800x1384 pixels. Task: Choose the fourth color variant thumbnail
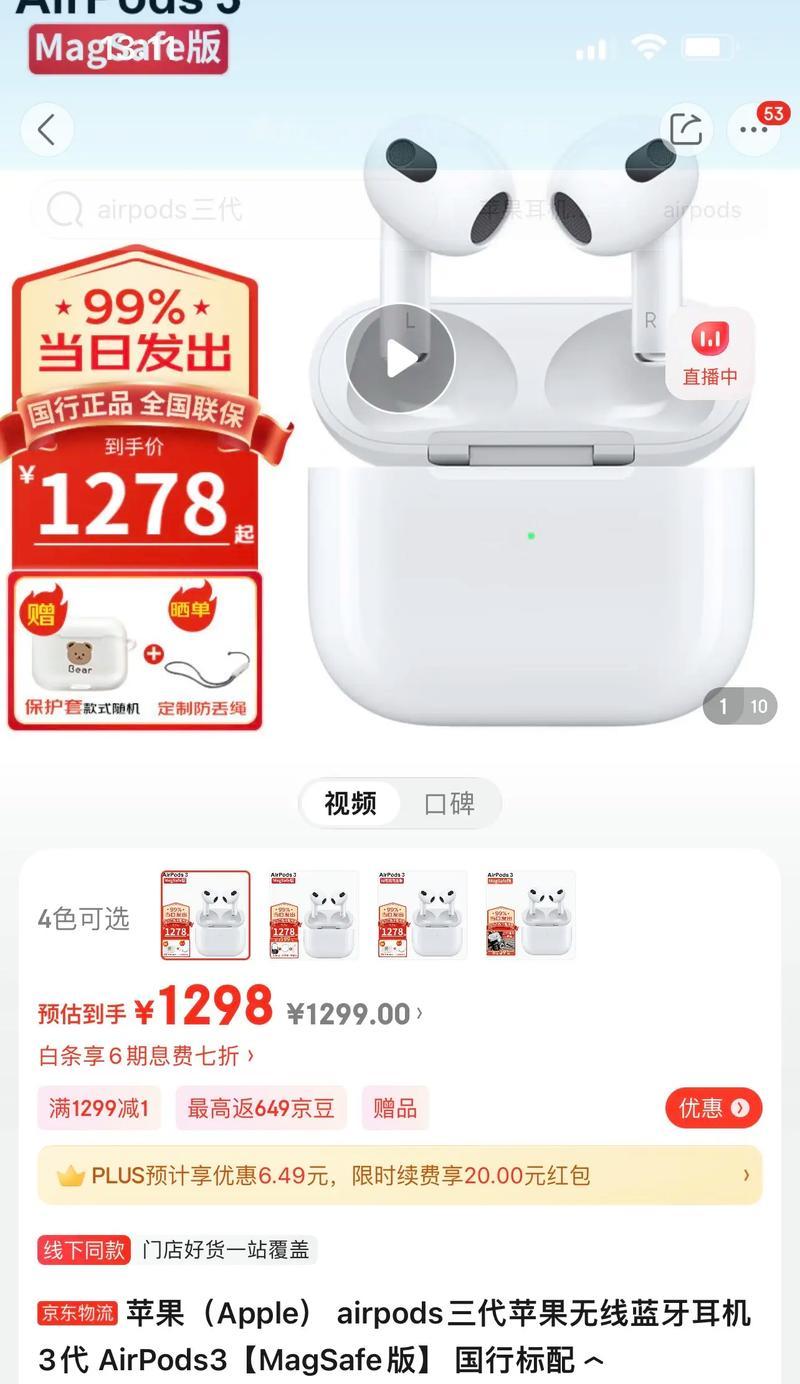[x=529, y=915]
